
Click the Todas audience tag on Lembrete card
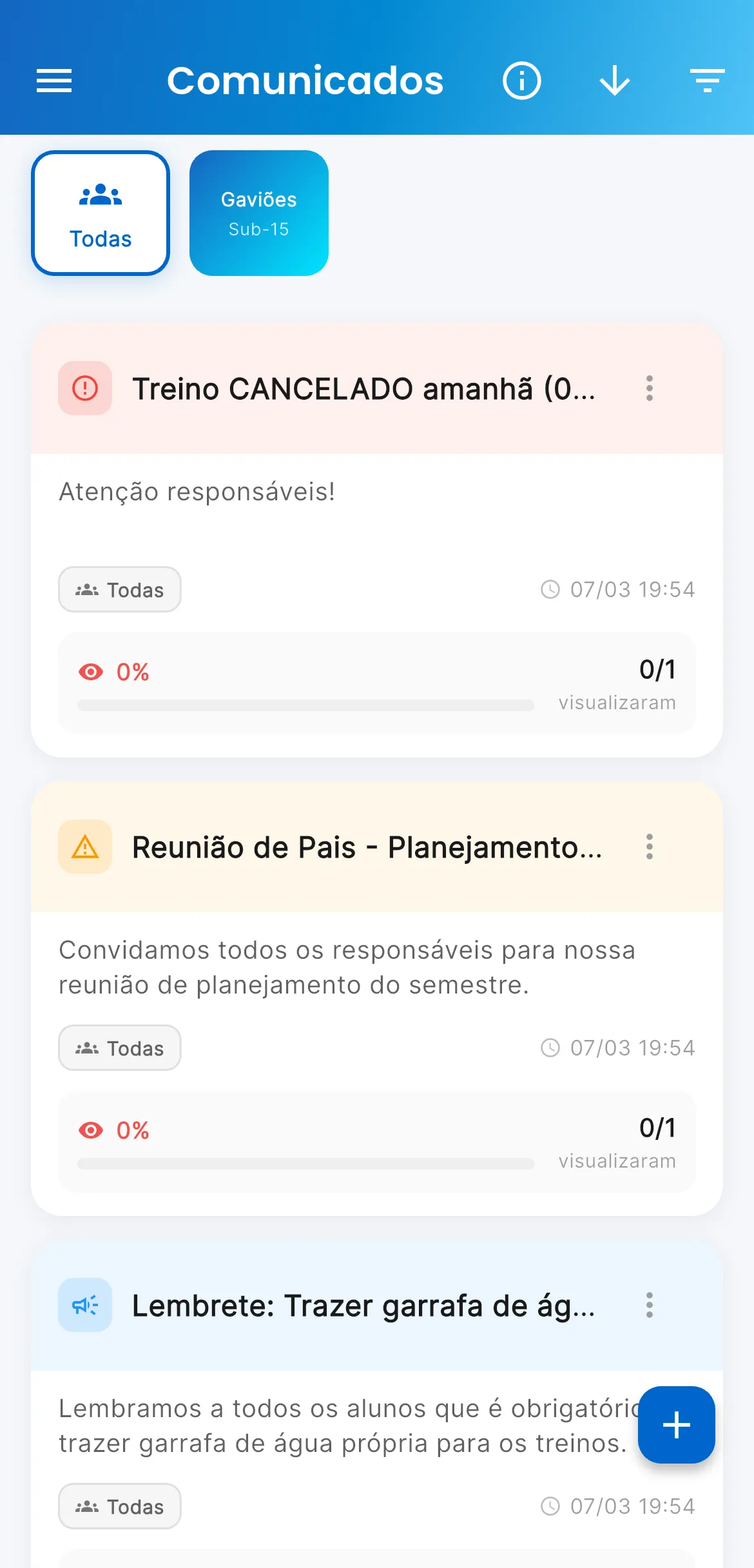(119, 1506)
